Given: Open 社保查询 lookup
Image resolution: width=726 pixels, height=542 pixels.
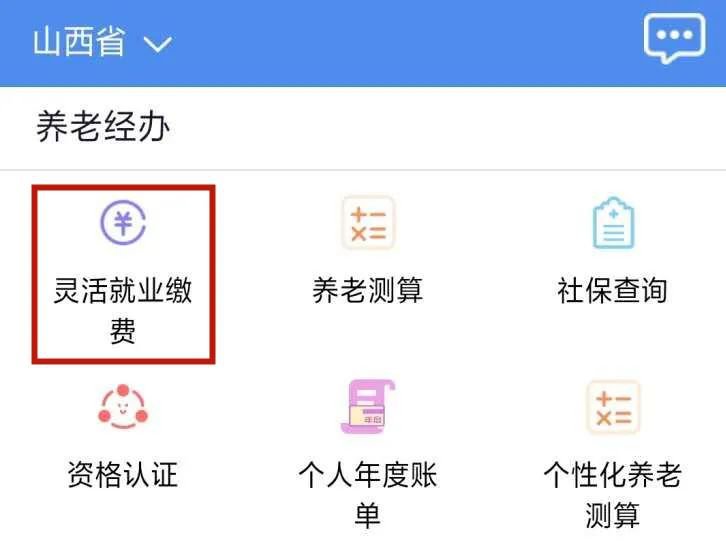Looking at the screenshot, I should click(x=612, y=248).
